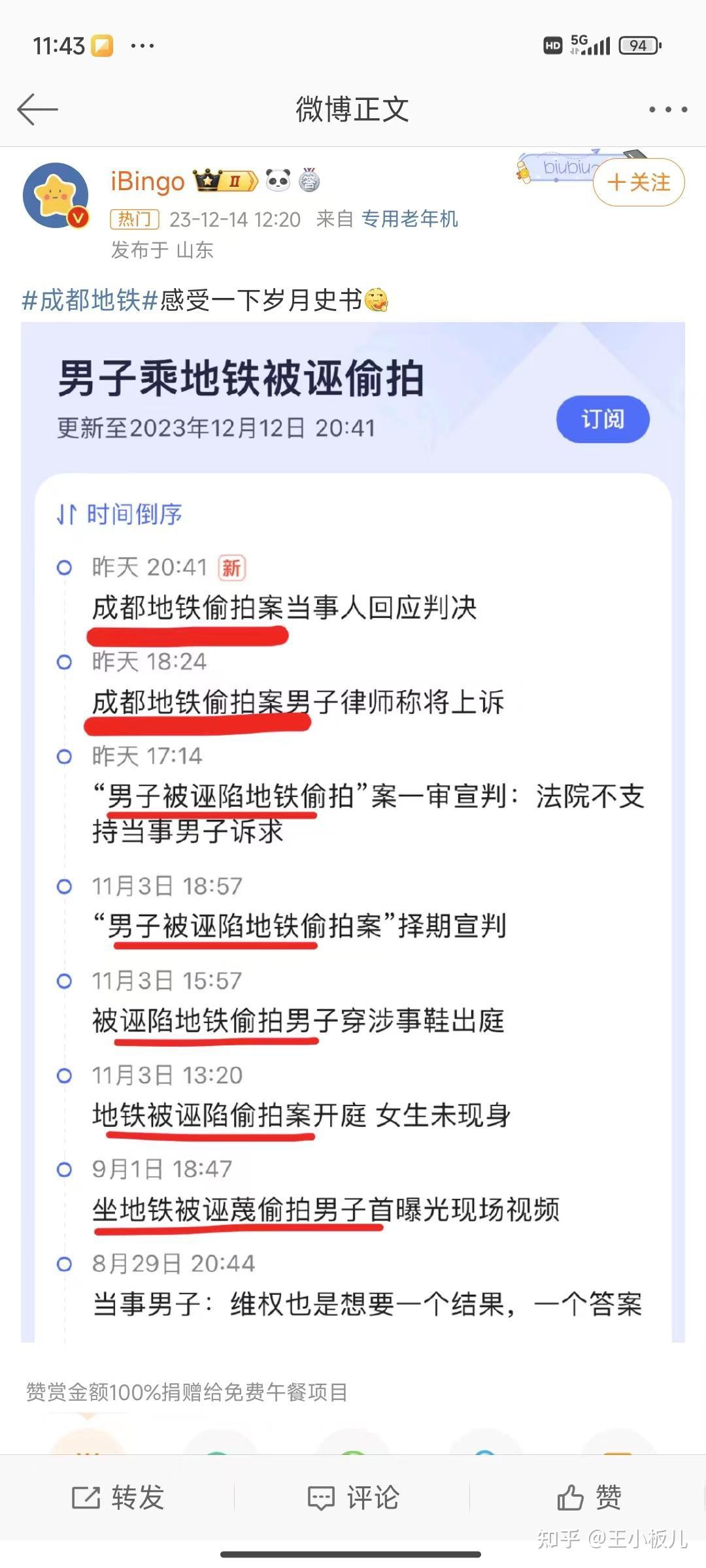Viewport: 706px width, 1568px height.
Task: Open iBingo's profile avatar
Action: pyautogui.click(x=56, y=195)
